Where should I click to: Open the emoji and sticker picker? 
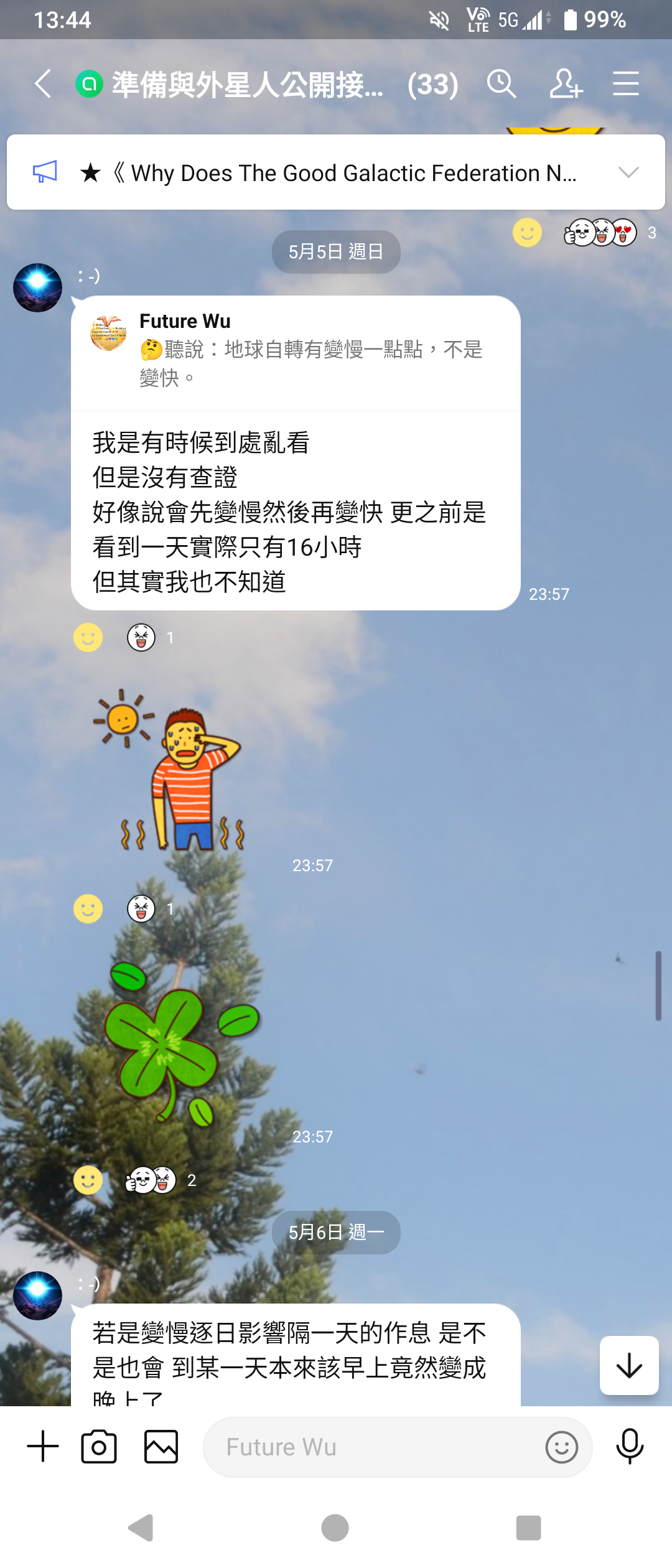(561, 1447)
